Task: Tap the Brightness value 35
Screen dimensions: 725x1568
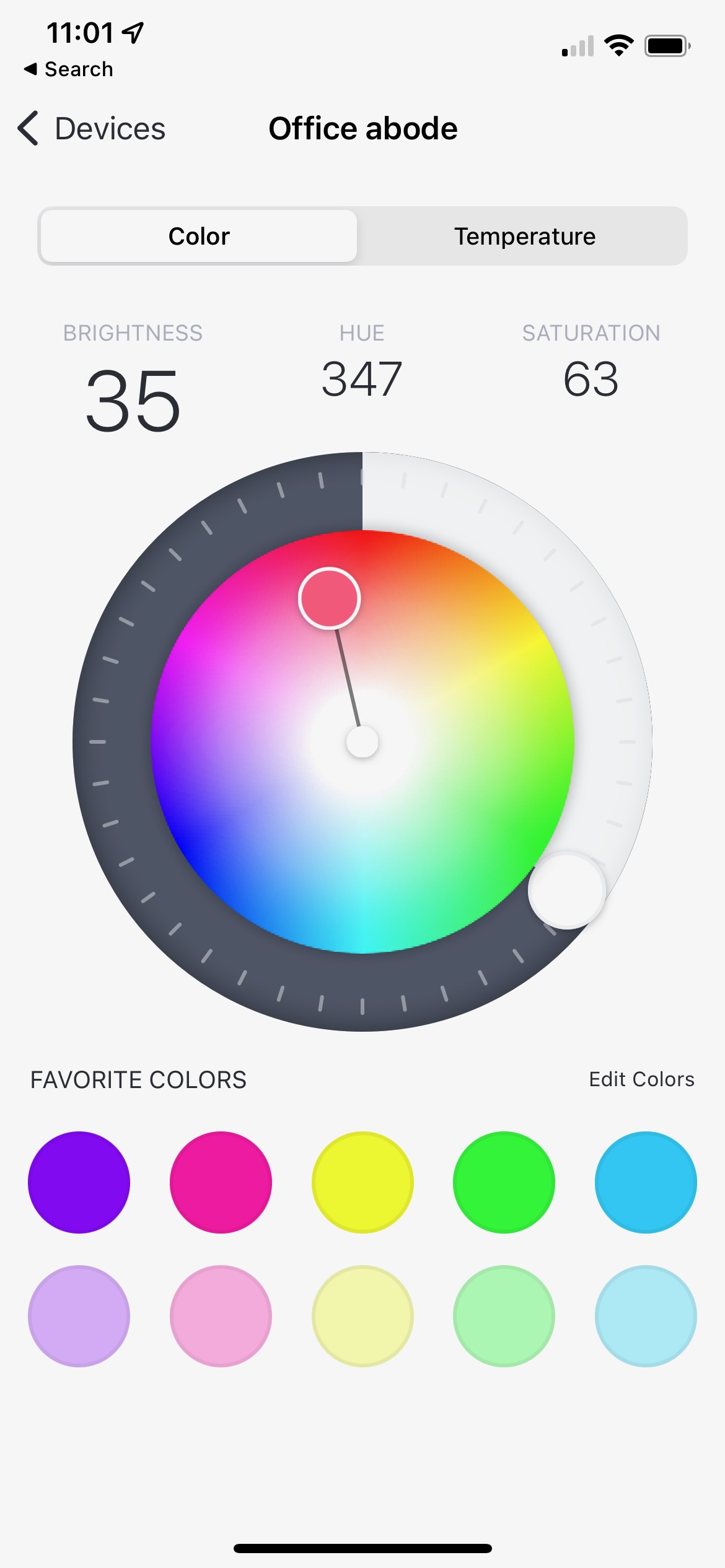Action: [x=131, y=399]
